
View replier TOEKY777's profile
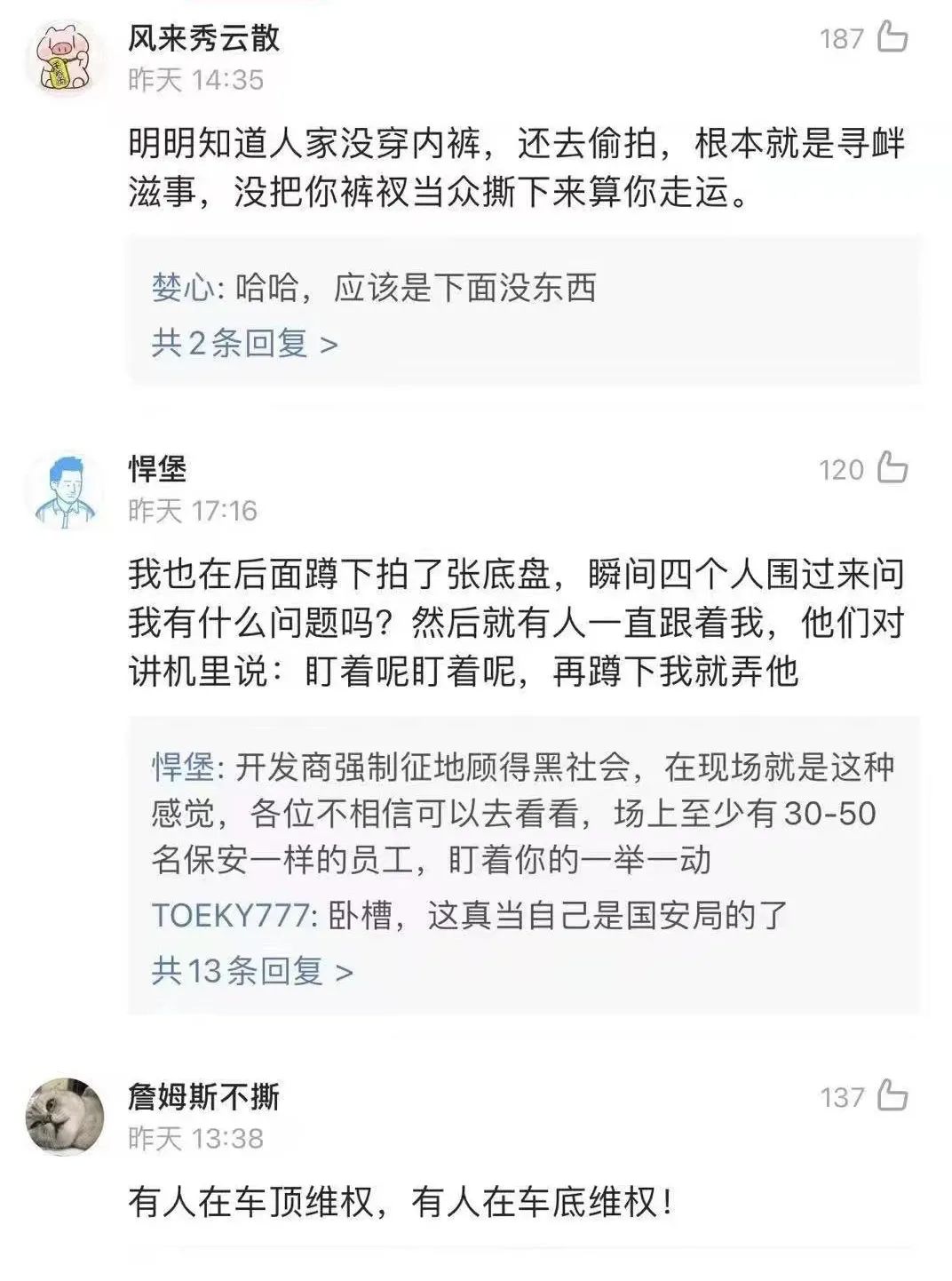click(233, 915)
